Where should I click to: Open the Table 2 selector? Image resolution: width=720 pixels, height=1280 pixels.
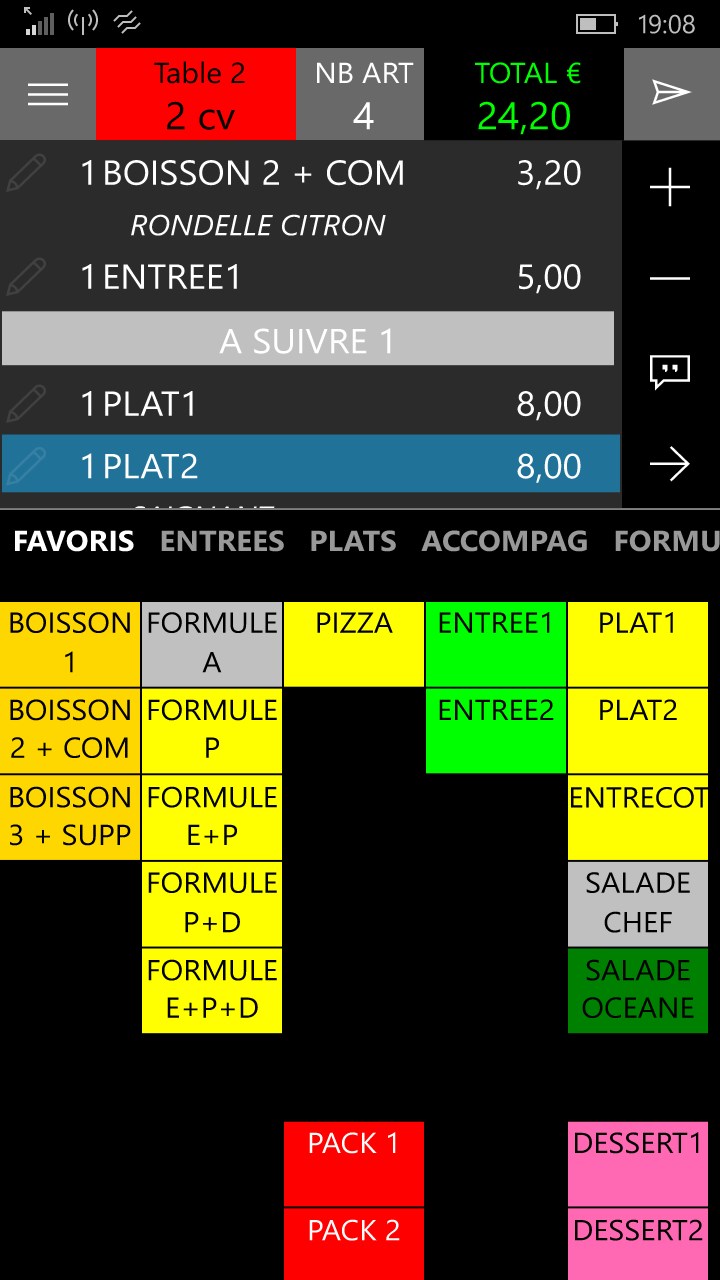(x=196, y=94)
